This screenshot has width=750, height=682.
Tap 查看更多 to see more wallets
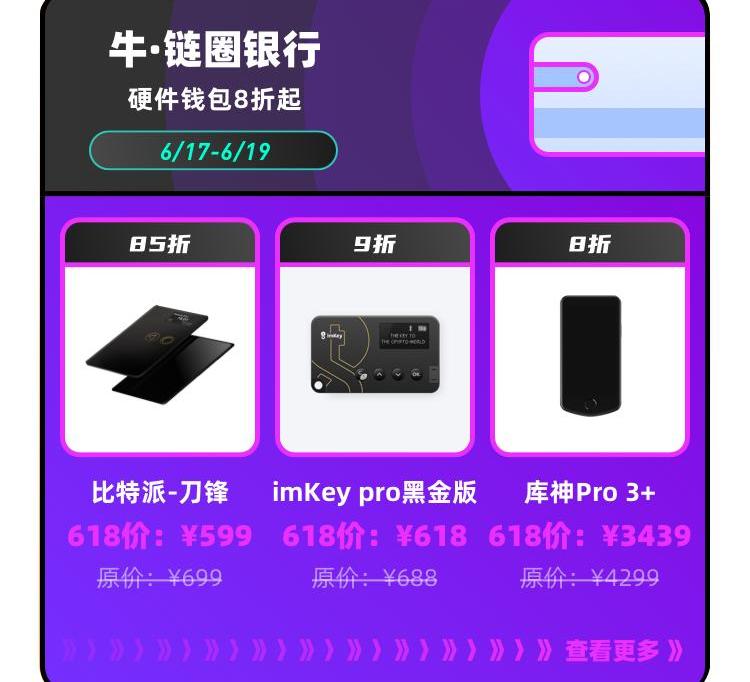click(623, 651)
